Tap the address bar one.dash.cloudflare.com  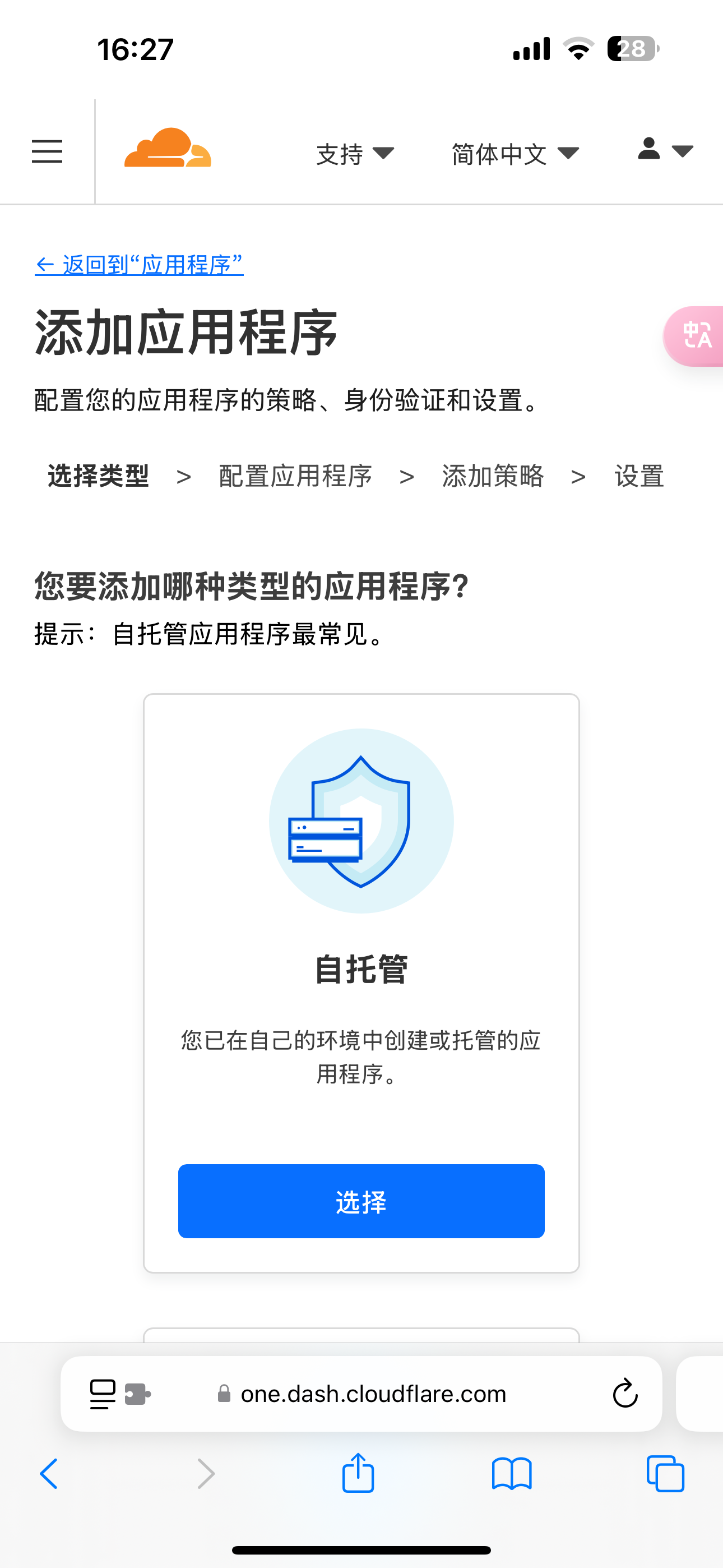coord(361,1393)
